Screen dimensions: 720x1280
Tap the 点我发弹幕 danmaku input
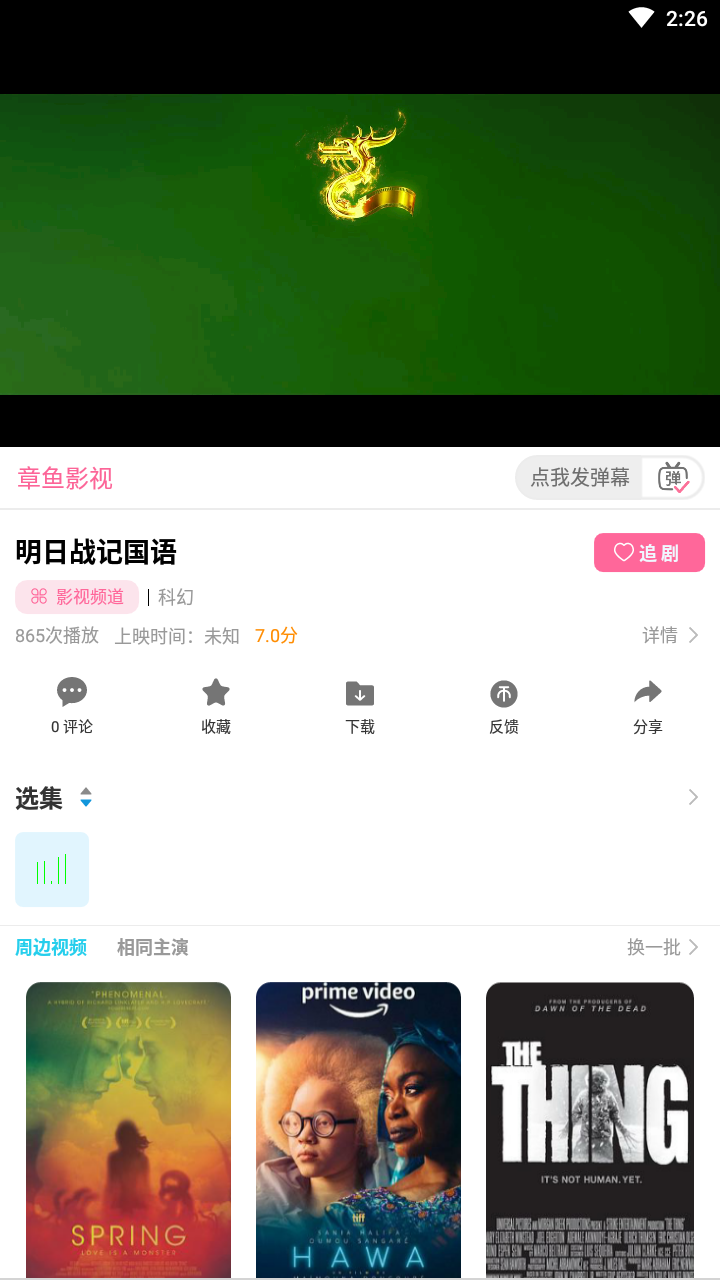click(580, 478)
